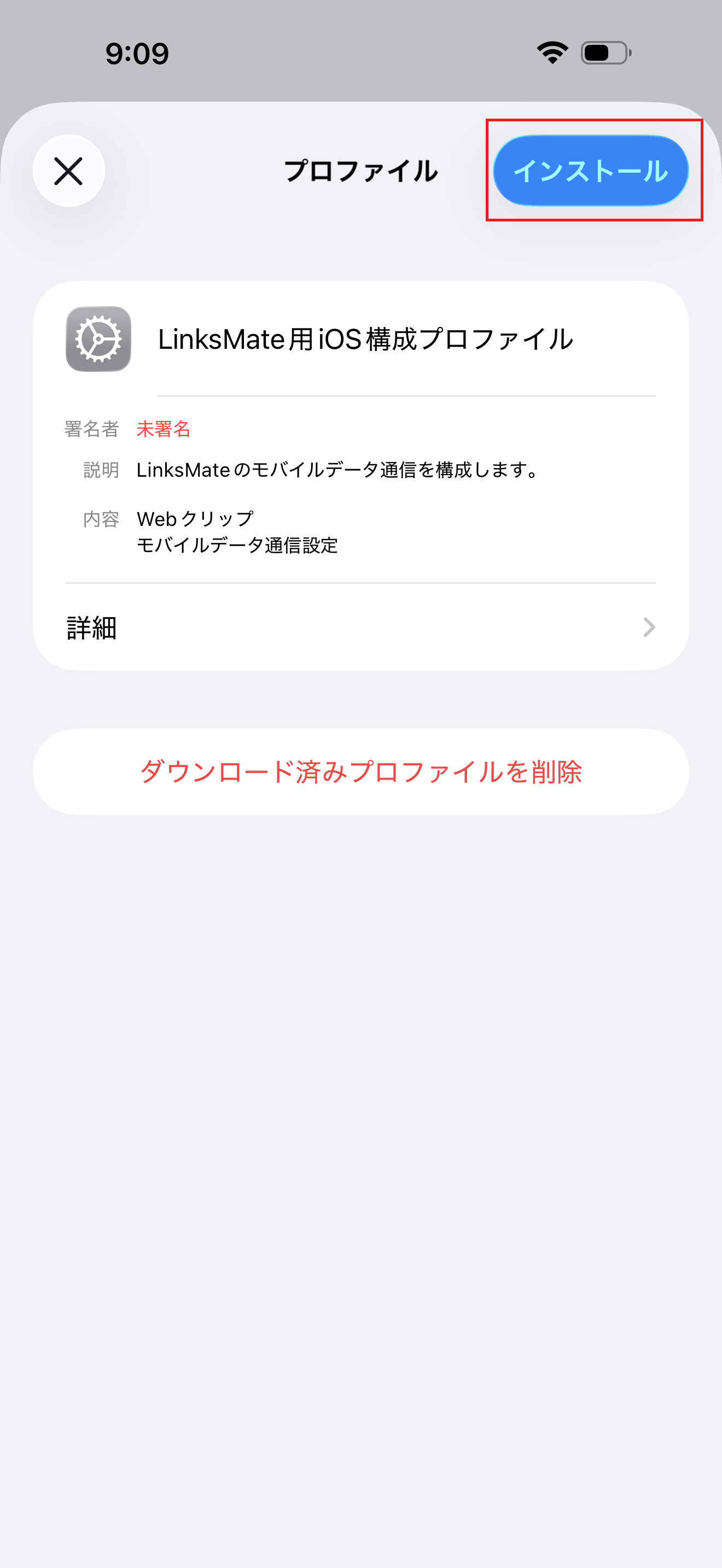This screenshot has width=722, height=1568.
Task: Tap the 署名者 label
Action: (x=92, y=429)
